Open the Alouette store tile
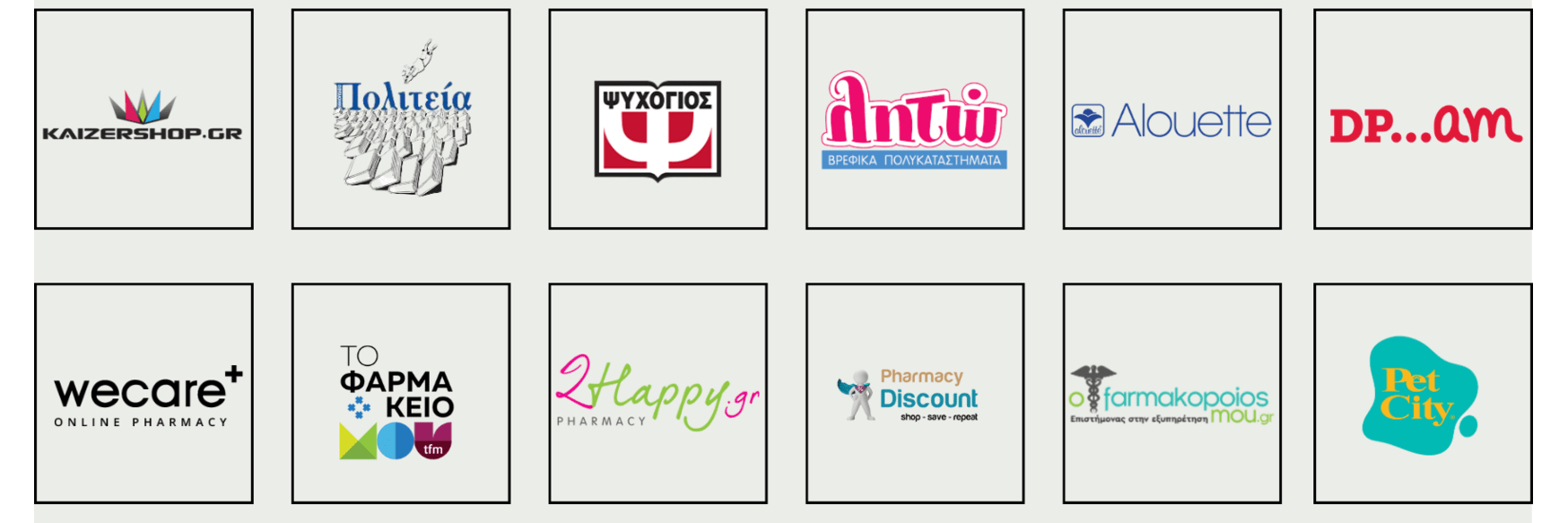The width and height of the screenshot is (1568, 523). (1172, 119)
